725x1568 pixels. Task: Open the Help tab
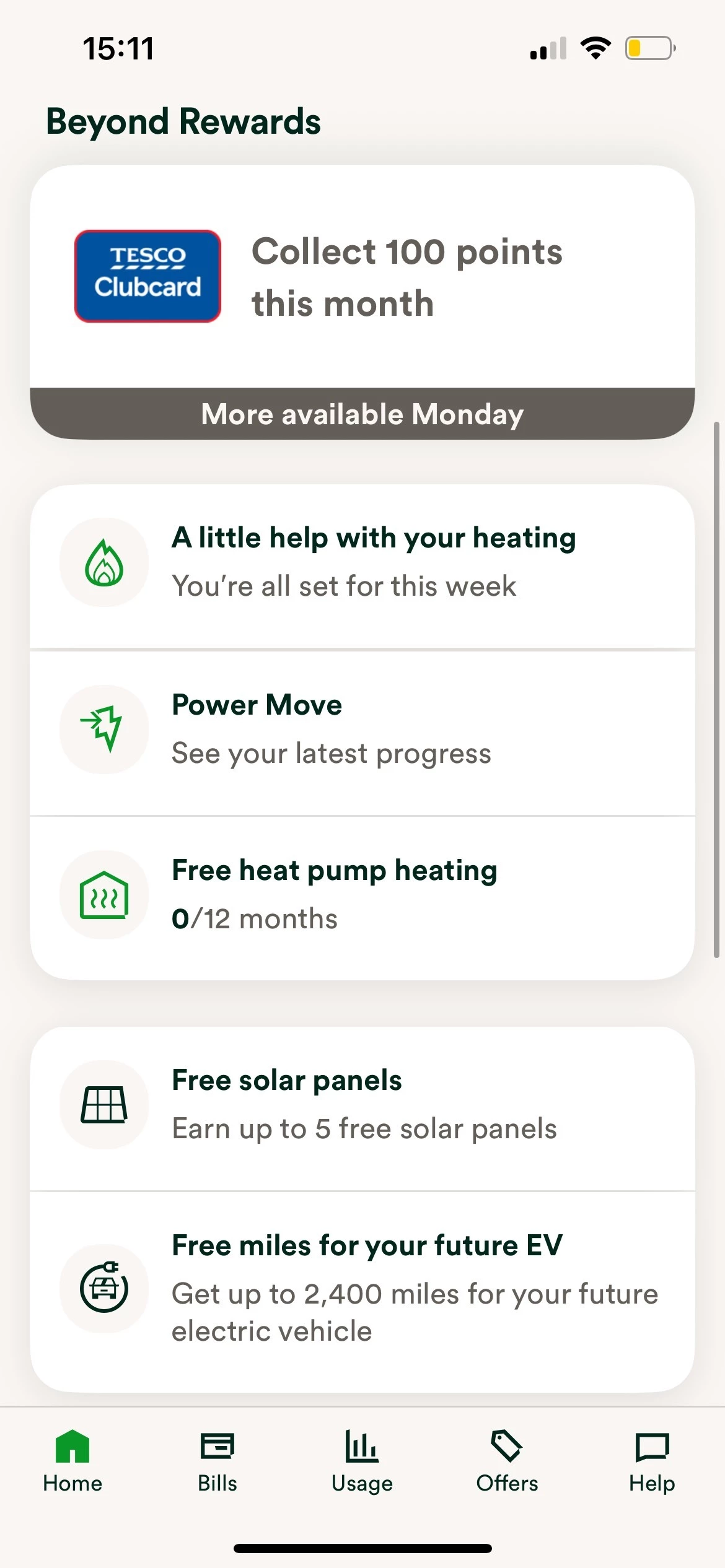(x=652, y=1460)
